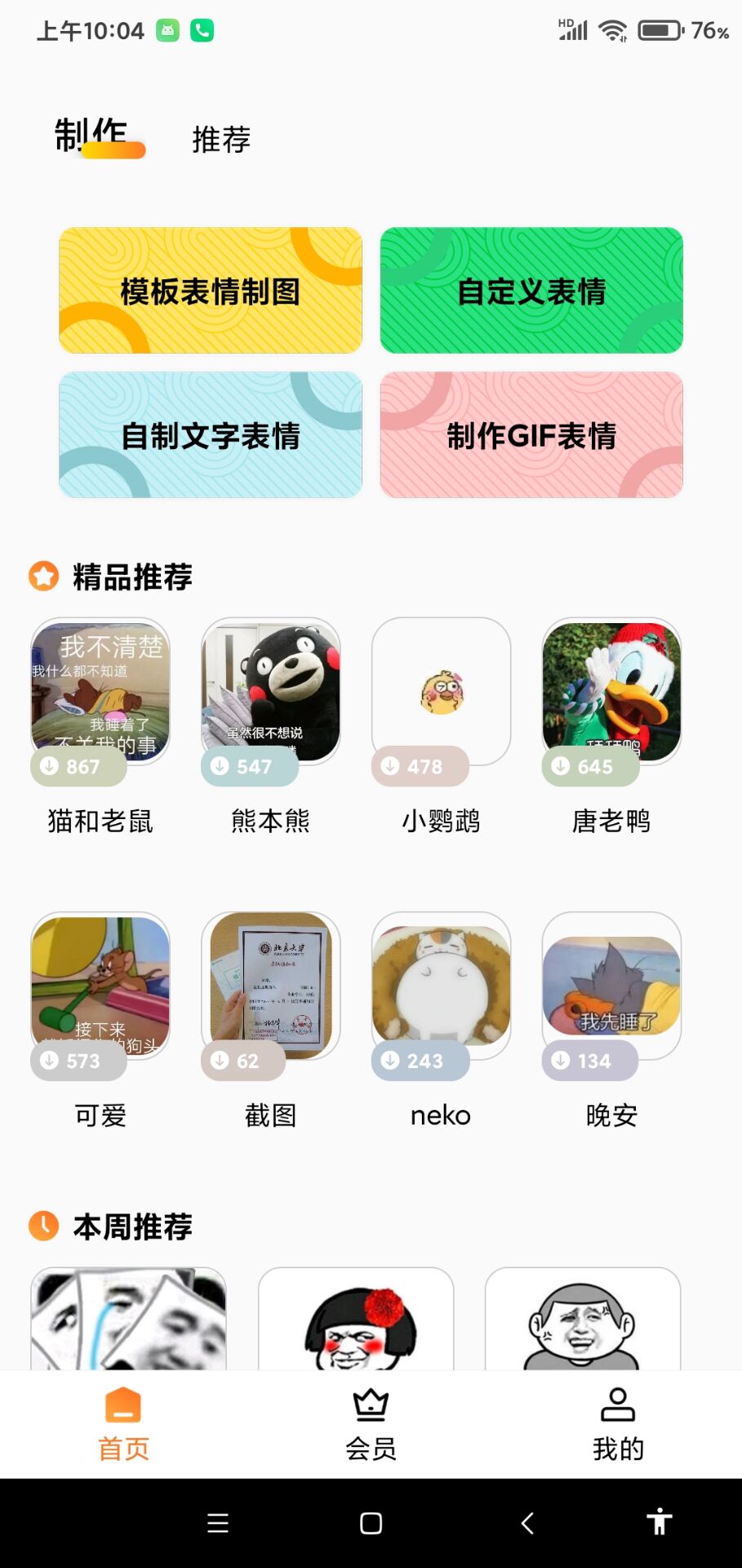Open the crying face meme under 本周推荐

[x=128, y=1319]
